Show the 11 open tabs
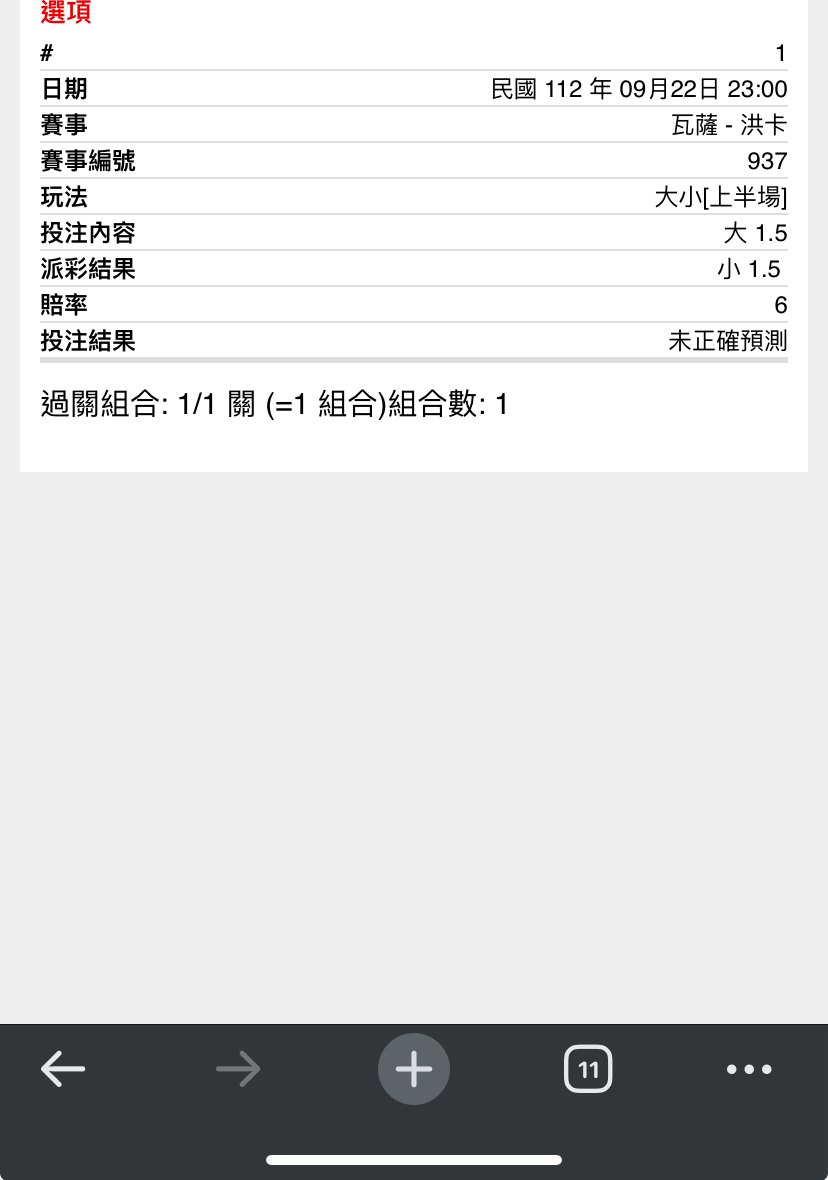Viewport: 828px width, 1180px height. (588, 1069)
